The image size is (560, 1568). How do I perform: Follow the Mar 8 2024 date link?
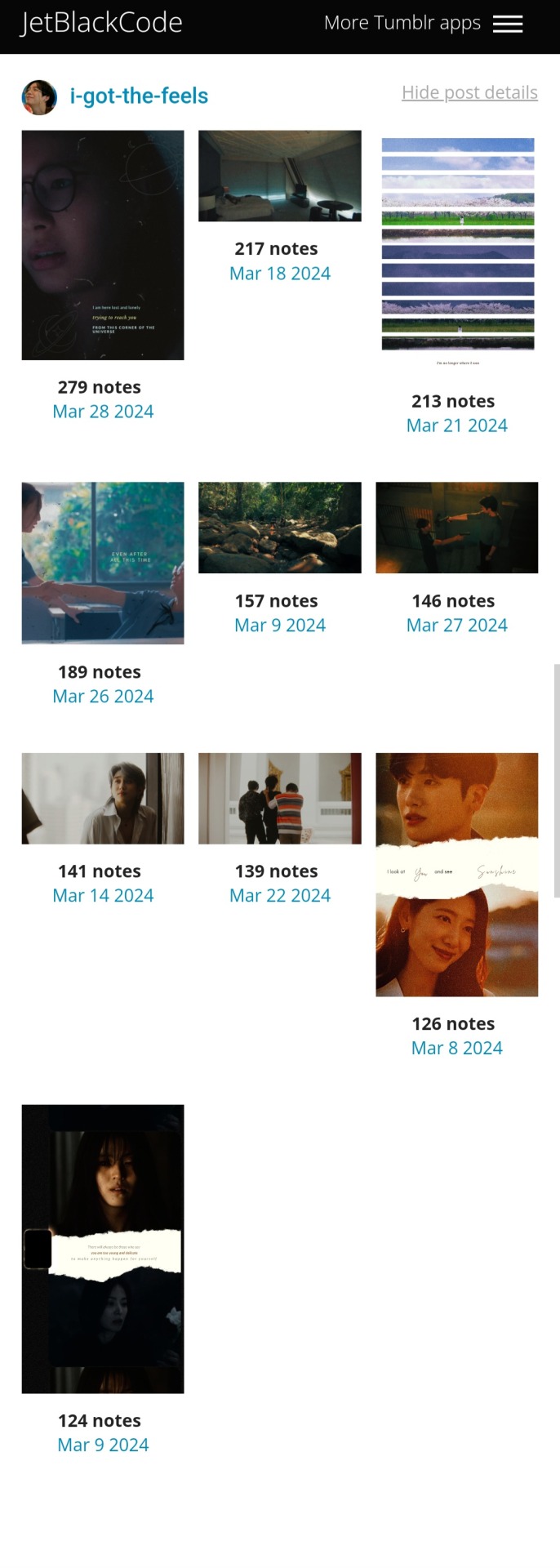457,1048
